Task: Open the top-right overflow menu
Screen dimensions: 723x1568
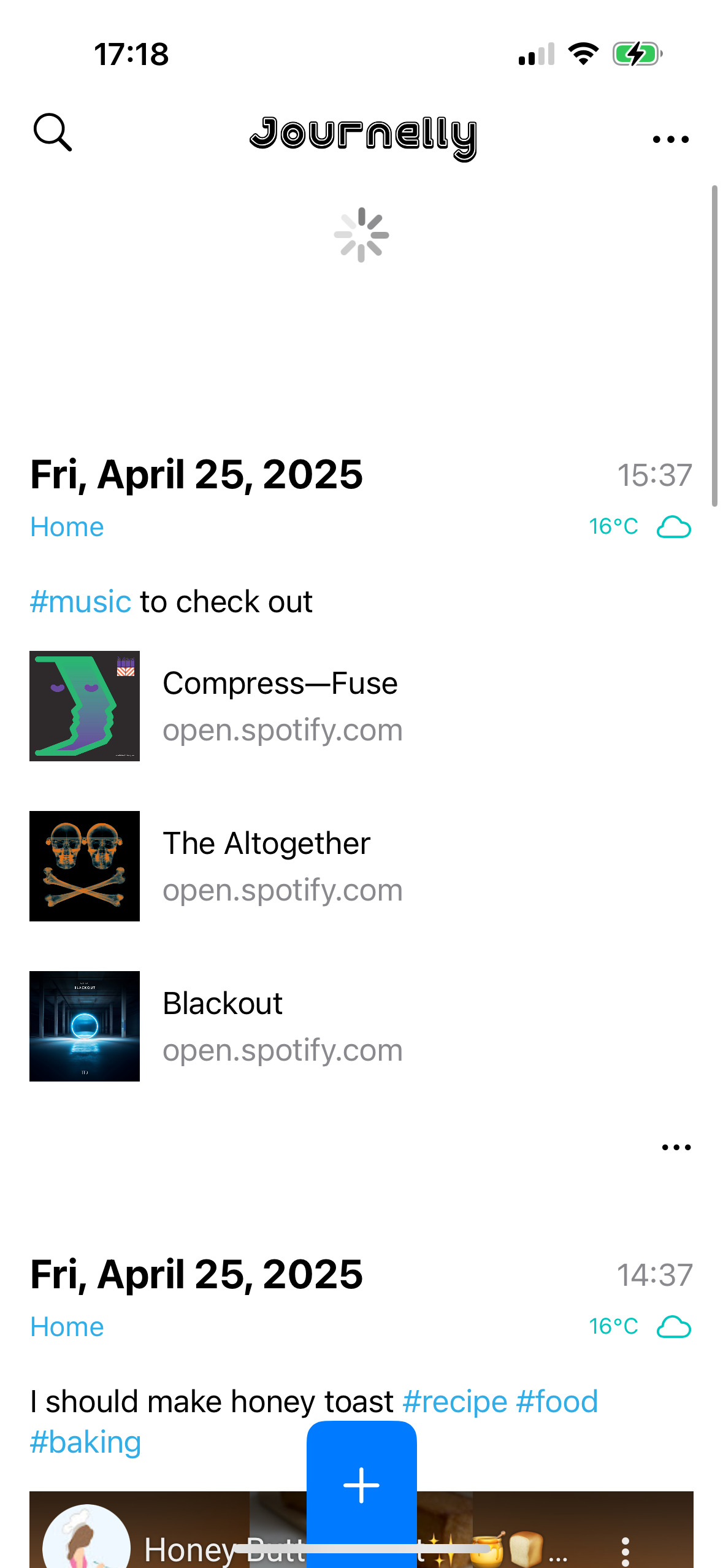Action: point(671,139)
